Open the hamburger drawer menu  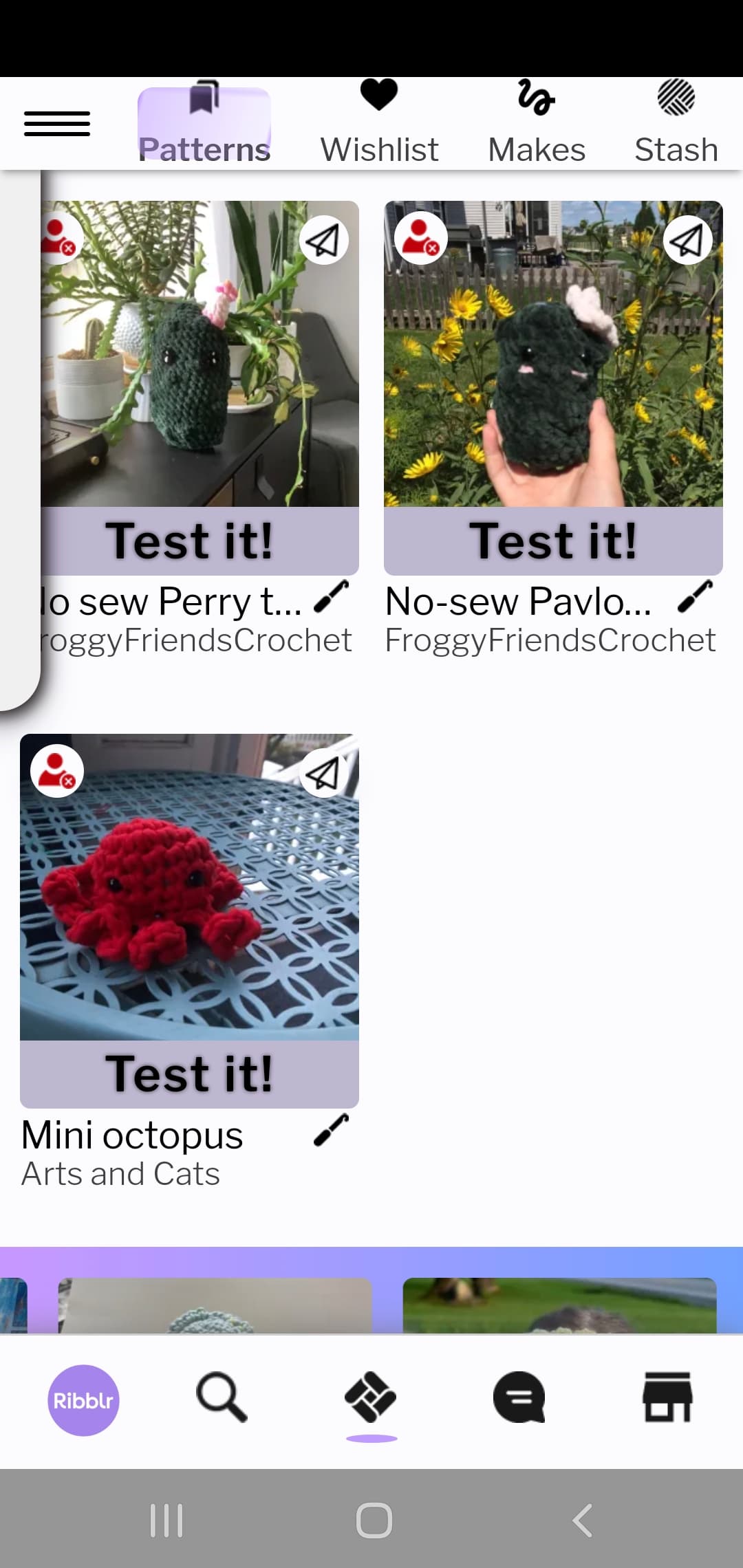pos(57,124)
